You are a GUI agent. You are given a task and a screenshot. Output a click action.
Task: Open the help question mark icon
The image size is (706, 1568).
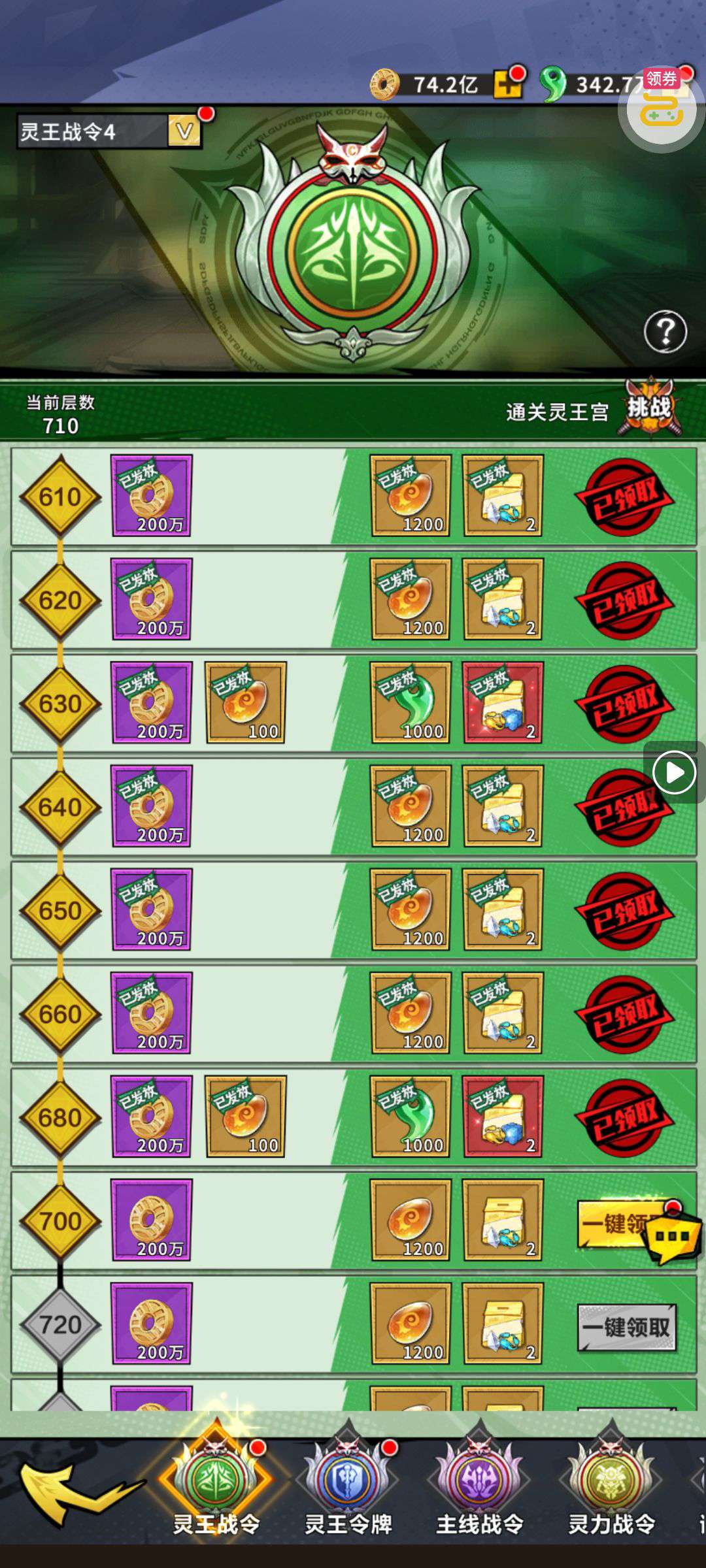point(665,332)
